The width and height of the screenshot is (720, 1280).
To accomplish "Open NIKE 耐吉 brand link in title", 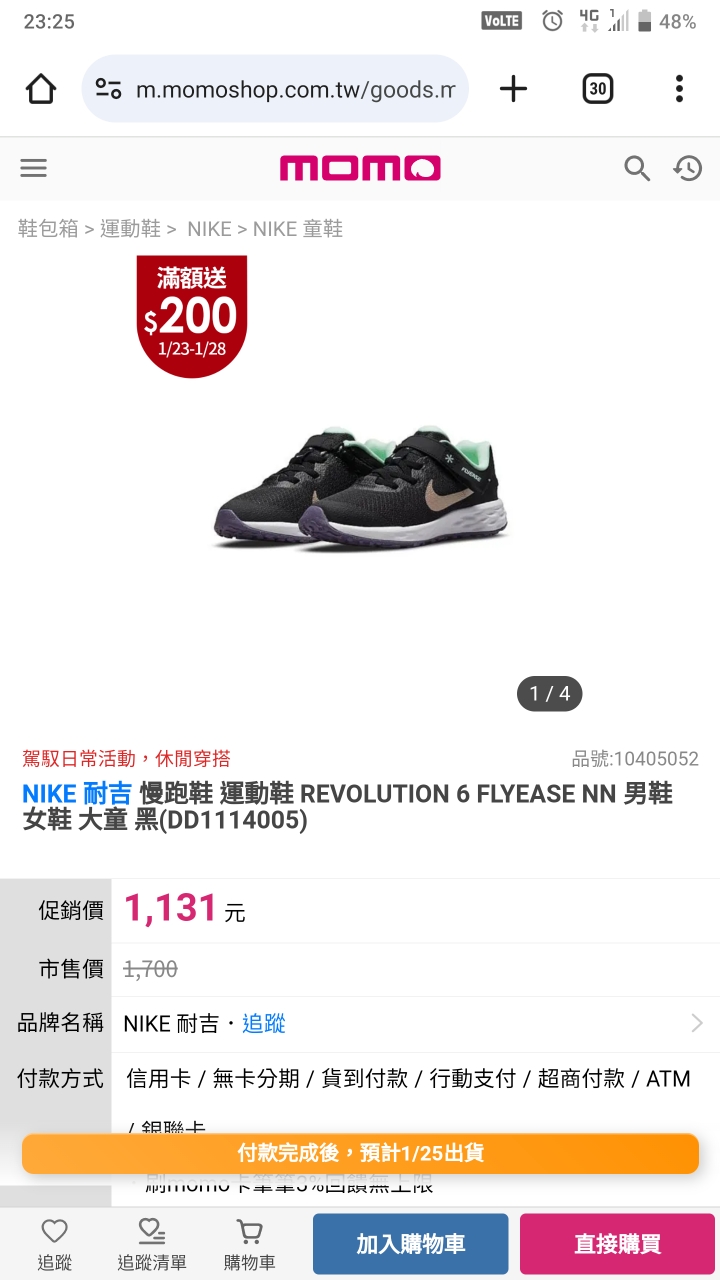I will [x=77, y=794].
